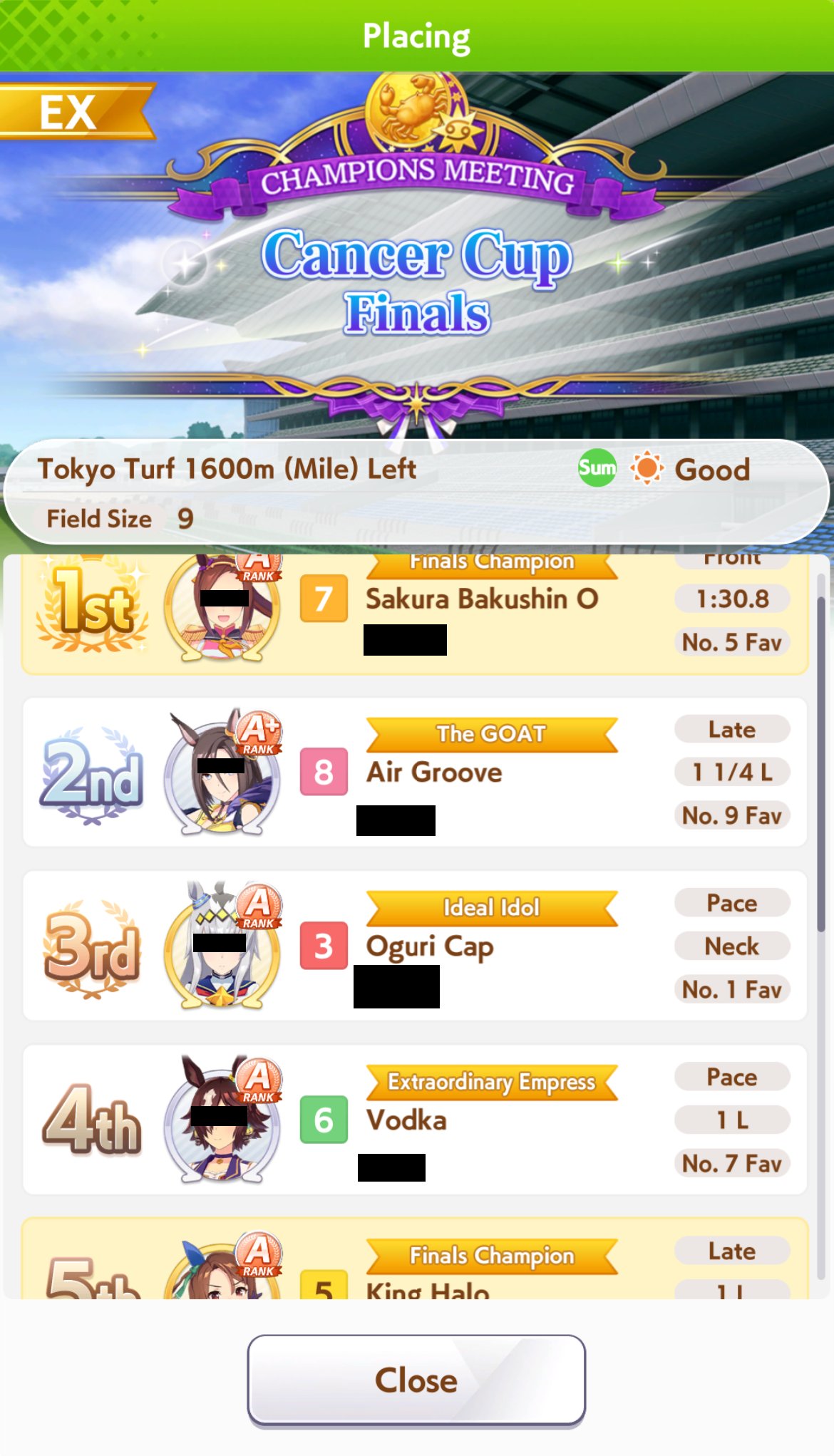Open Vodka's 4th place row
This screenshot has width=834, height=1456.
coord(415,1120)
